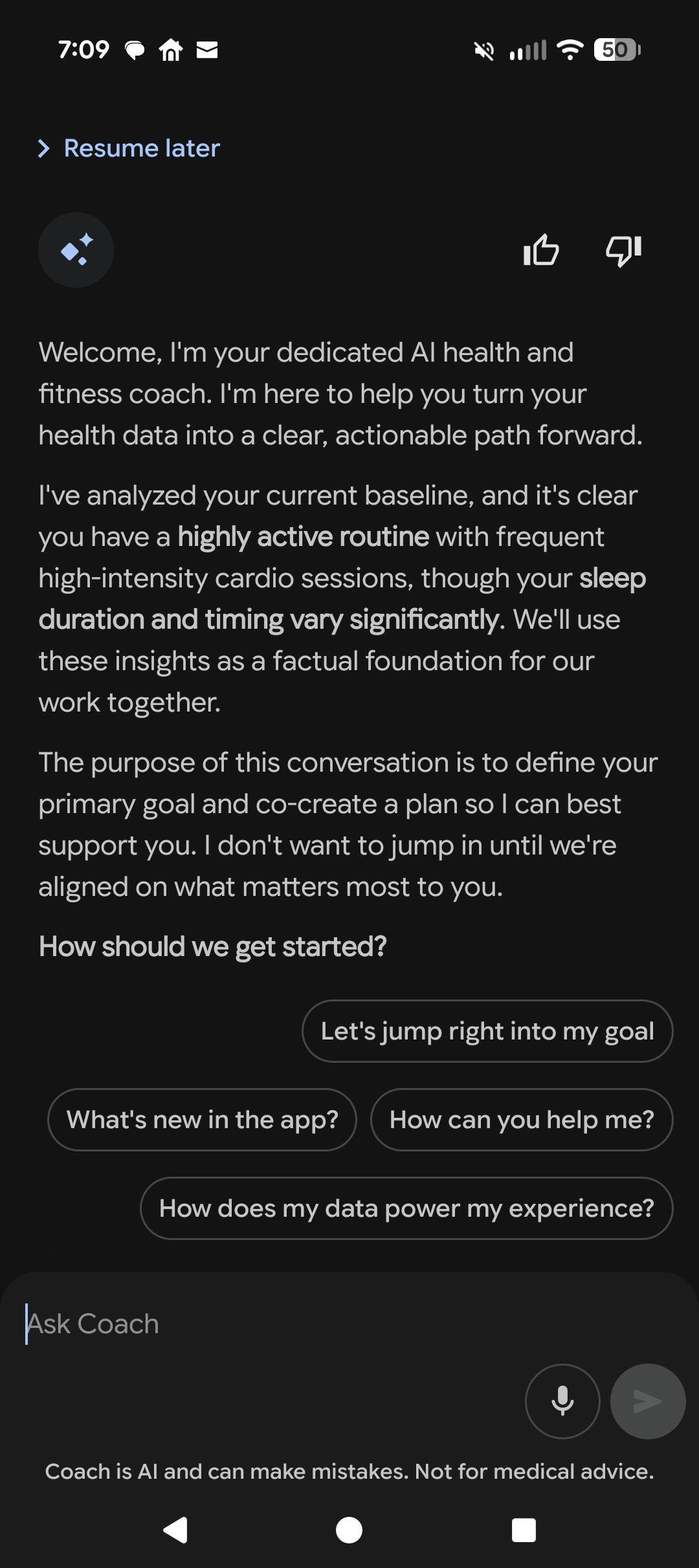The width and height of the screenshot is (699, 1568).
Task: Tap the send arrow button
Action: tap(648, 1401)
